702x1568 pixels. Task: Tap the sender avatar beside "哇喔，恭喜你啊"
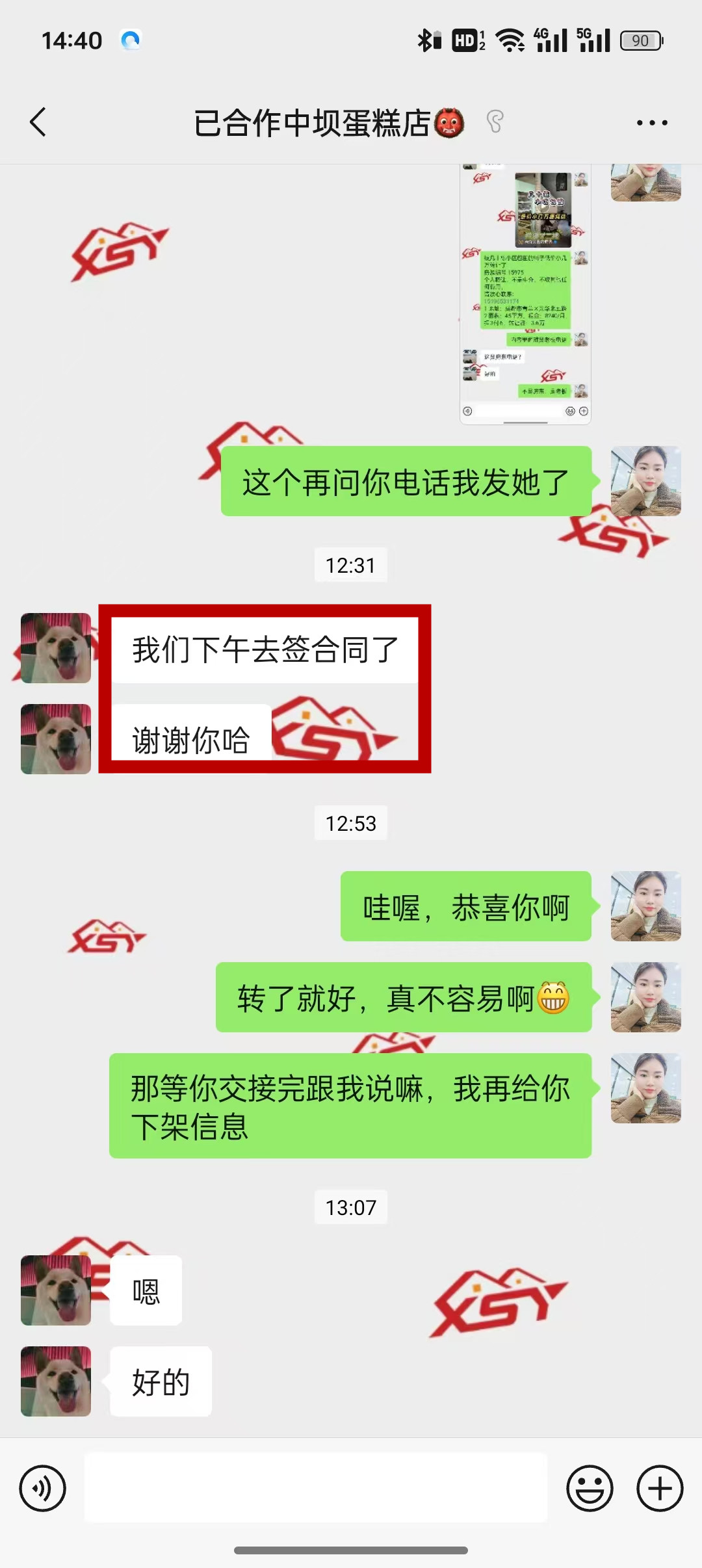(645, 906)
